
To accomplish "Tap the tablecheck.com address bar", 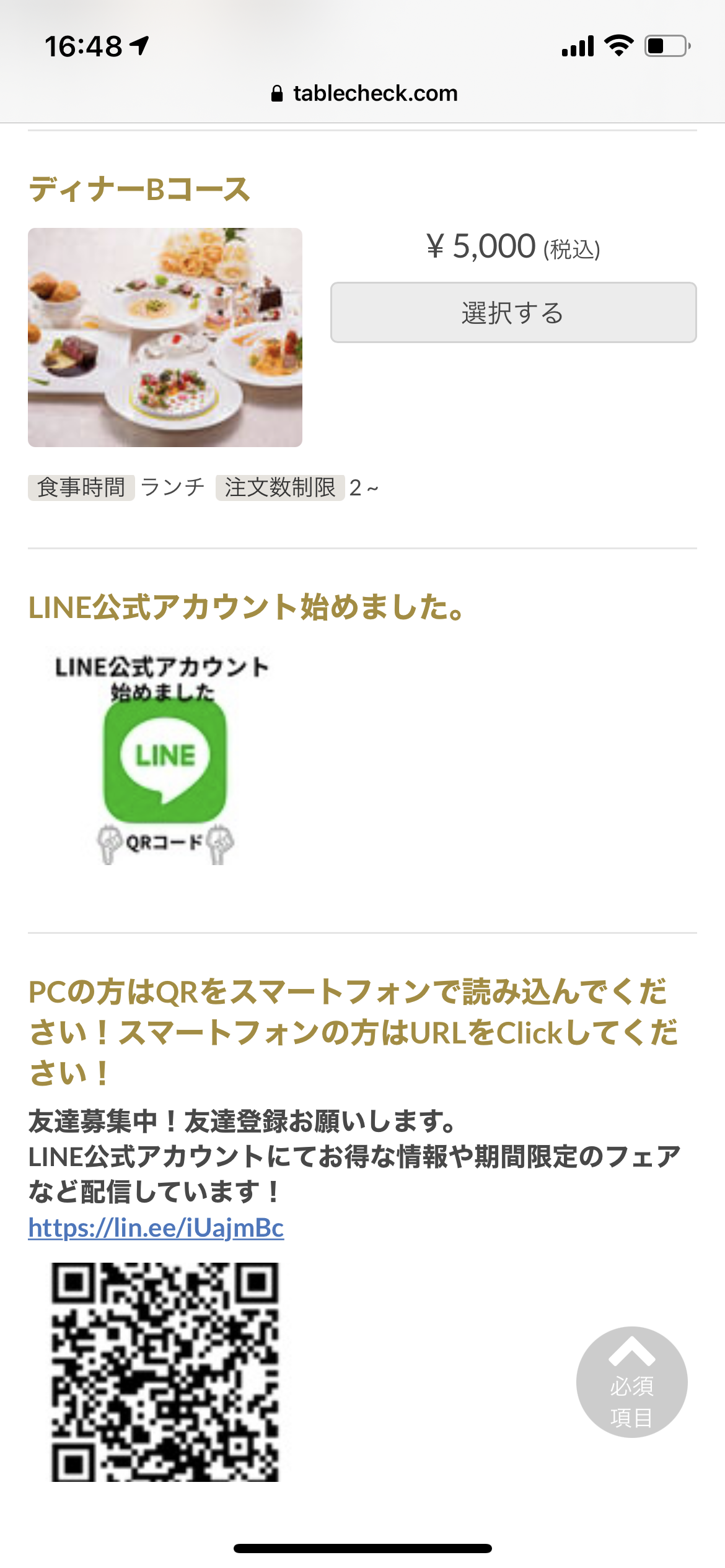I will point(363,94).
